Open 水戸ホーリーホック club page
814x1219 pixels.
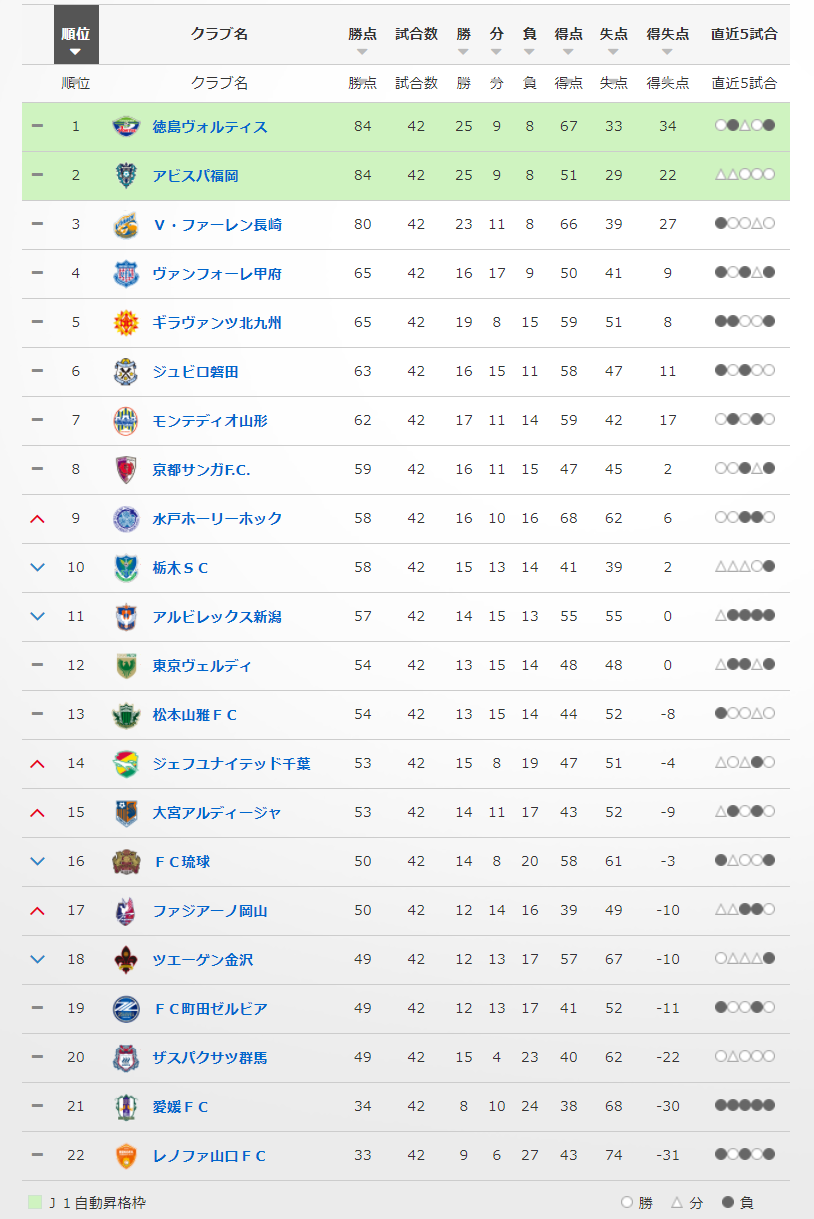pyautogui.click(x=217, y=519)
